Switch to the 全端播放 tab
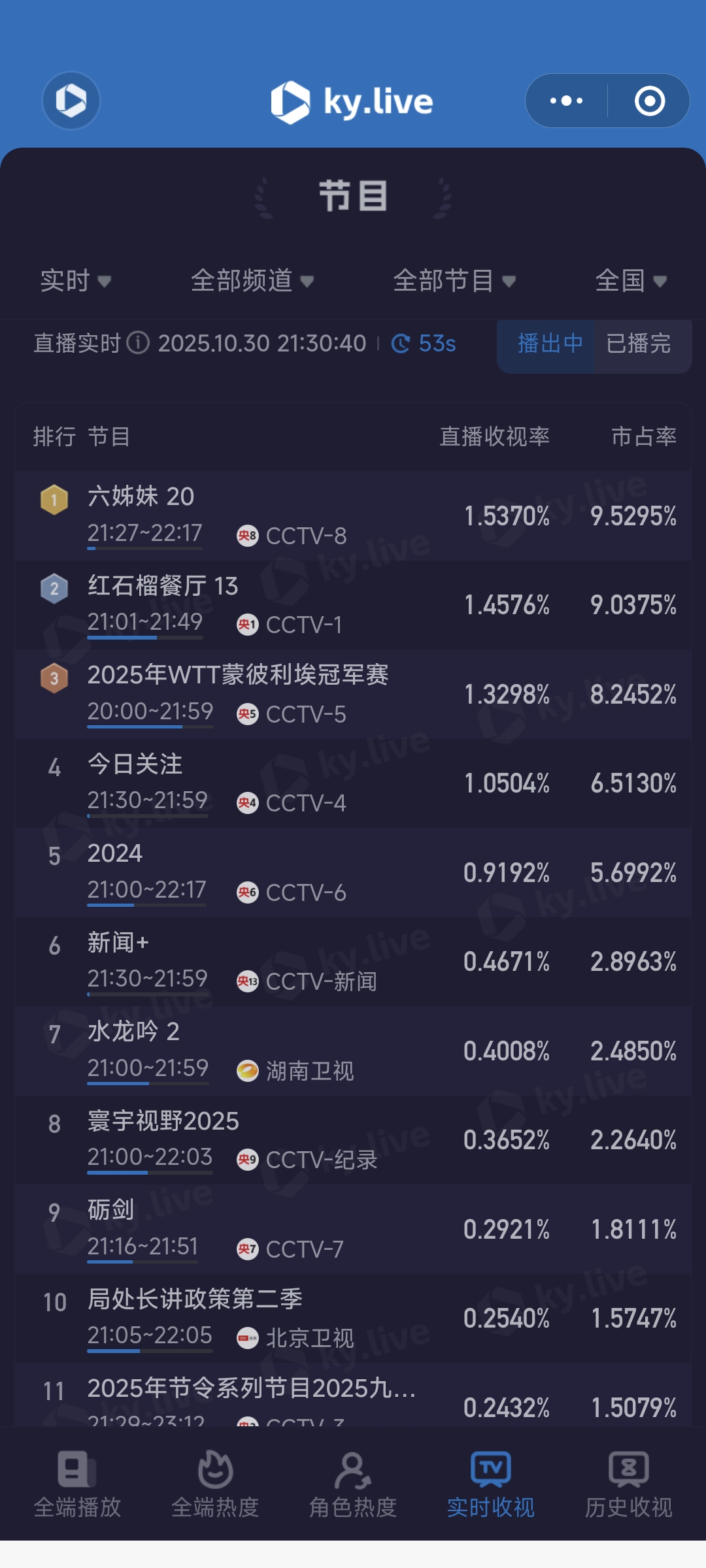Screen dimensions: 706x1568 coord(77,1484)
